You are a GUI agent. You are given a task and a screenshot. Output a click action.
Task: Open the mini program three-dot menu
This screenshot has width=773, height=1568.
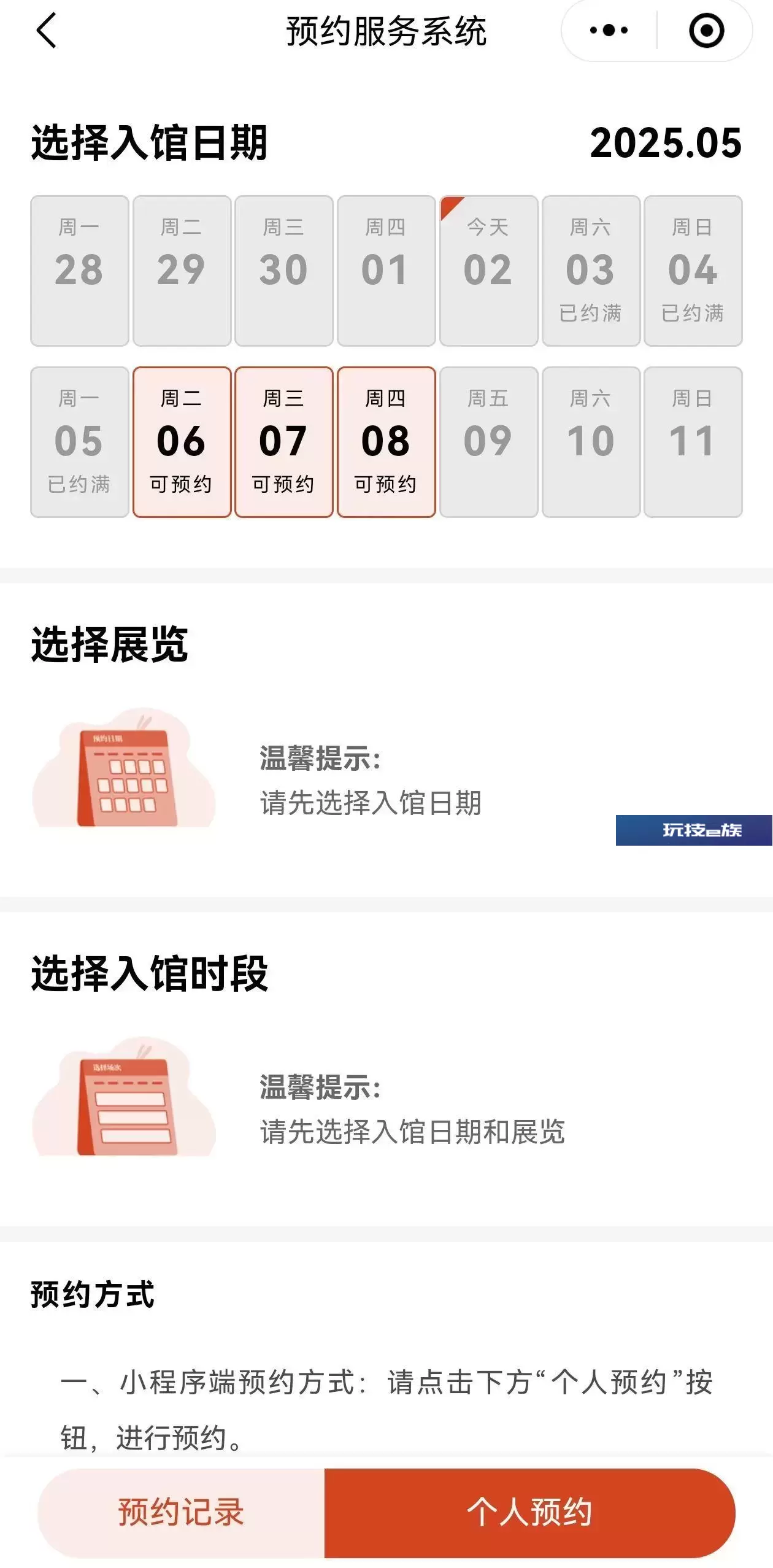tap(609, 30)
